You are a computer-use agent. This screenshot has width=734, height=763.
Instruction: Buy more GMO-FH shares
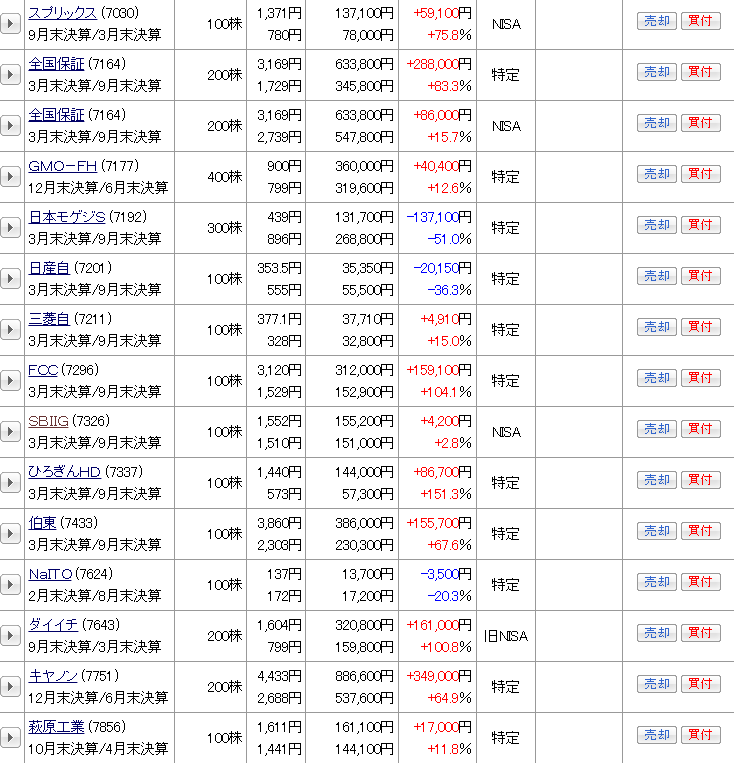point(700,174)
